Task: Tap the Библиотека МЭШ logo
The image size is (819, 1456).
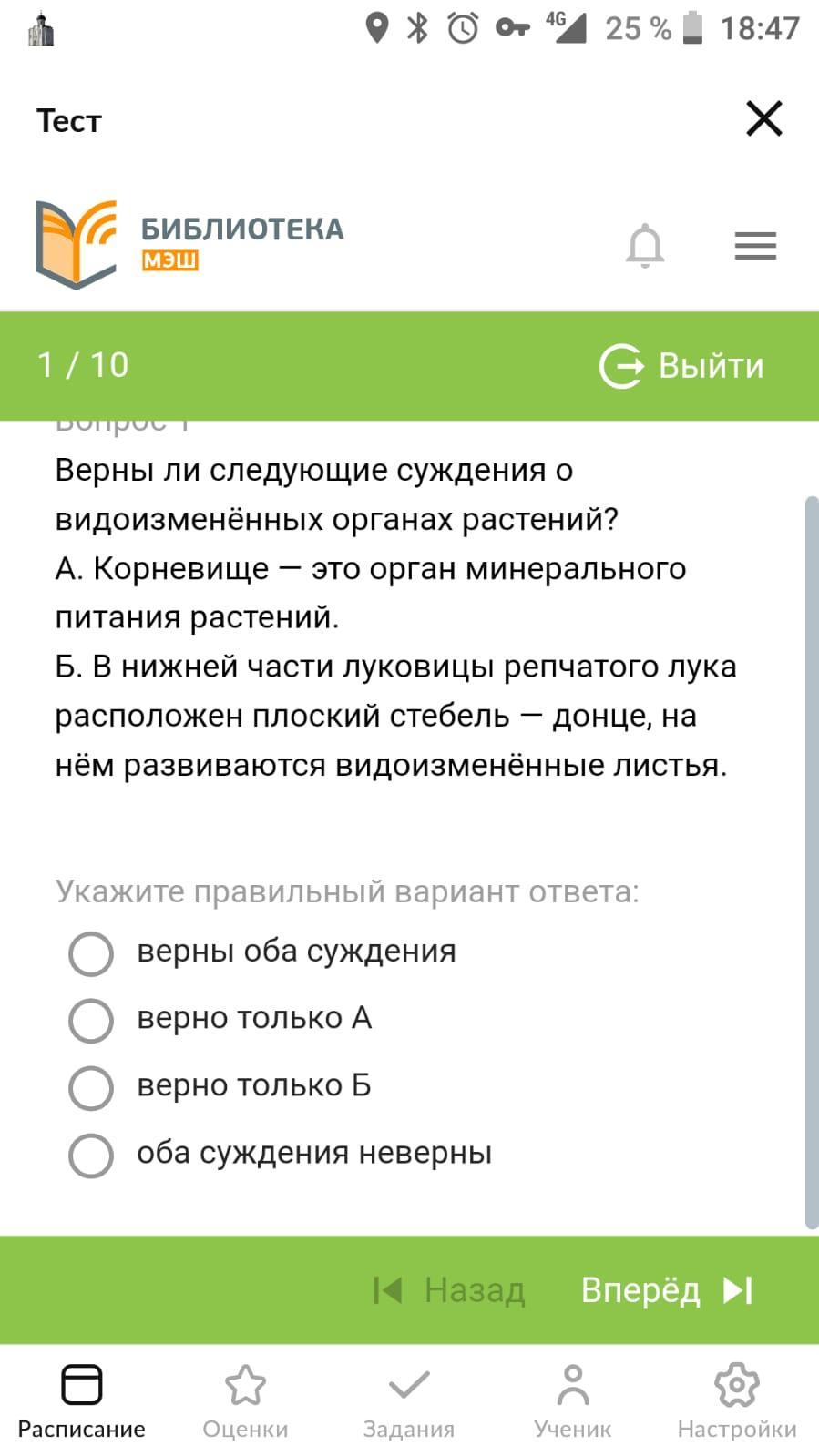Action: [x=190, y=244]
